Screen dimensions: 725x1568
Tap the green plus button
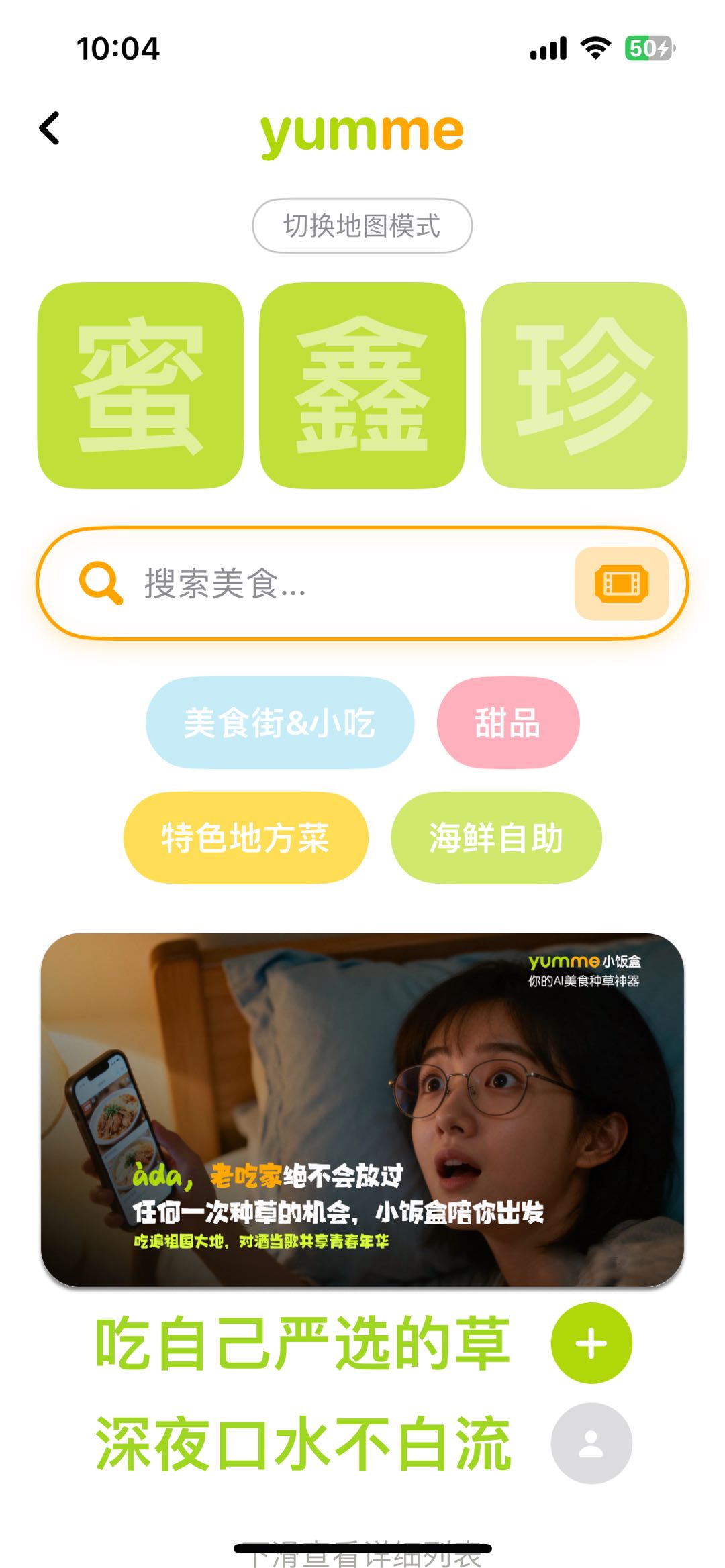pyautogui.click(x=591, y=1343)
